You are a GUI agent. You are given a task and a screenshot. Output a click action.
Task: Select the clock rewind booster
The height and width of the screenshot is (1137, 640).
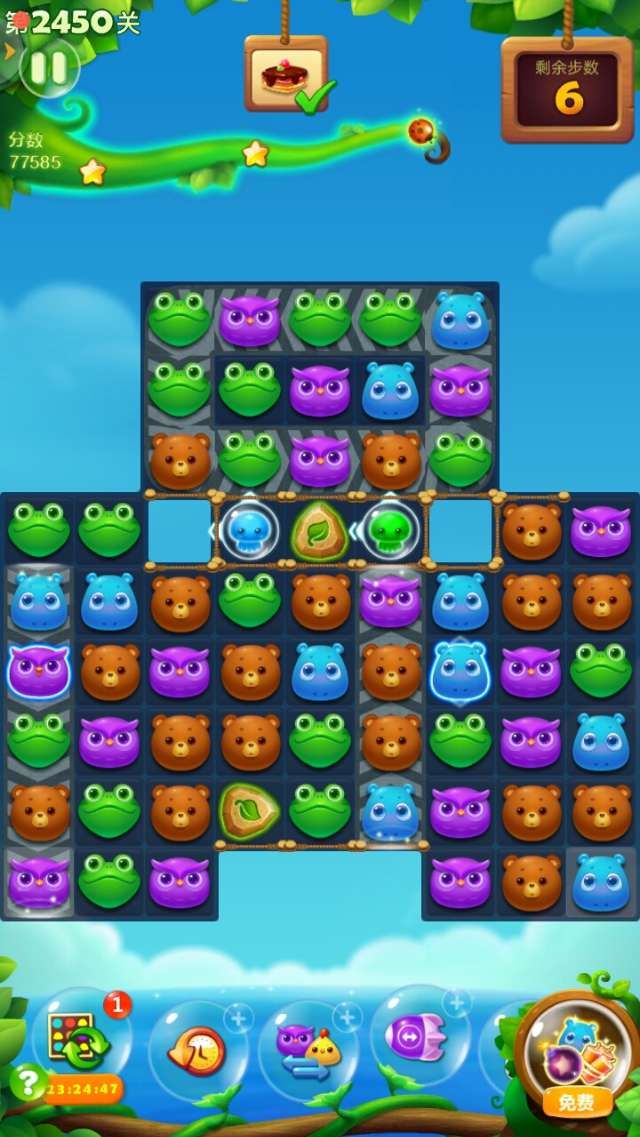(x=197, y=1050)
